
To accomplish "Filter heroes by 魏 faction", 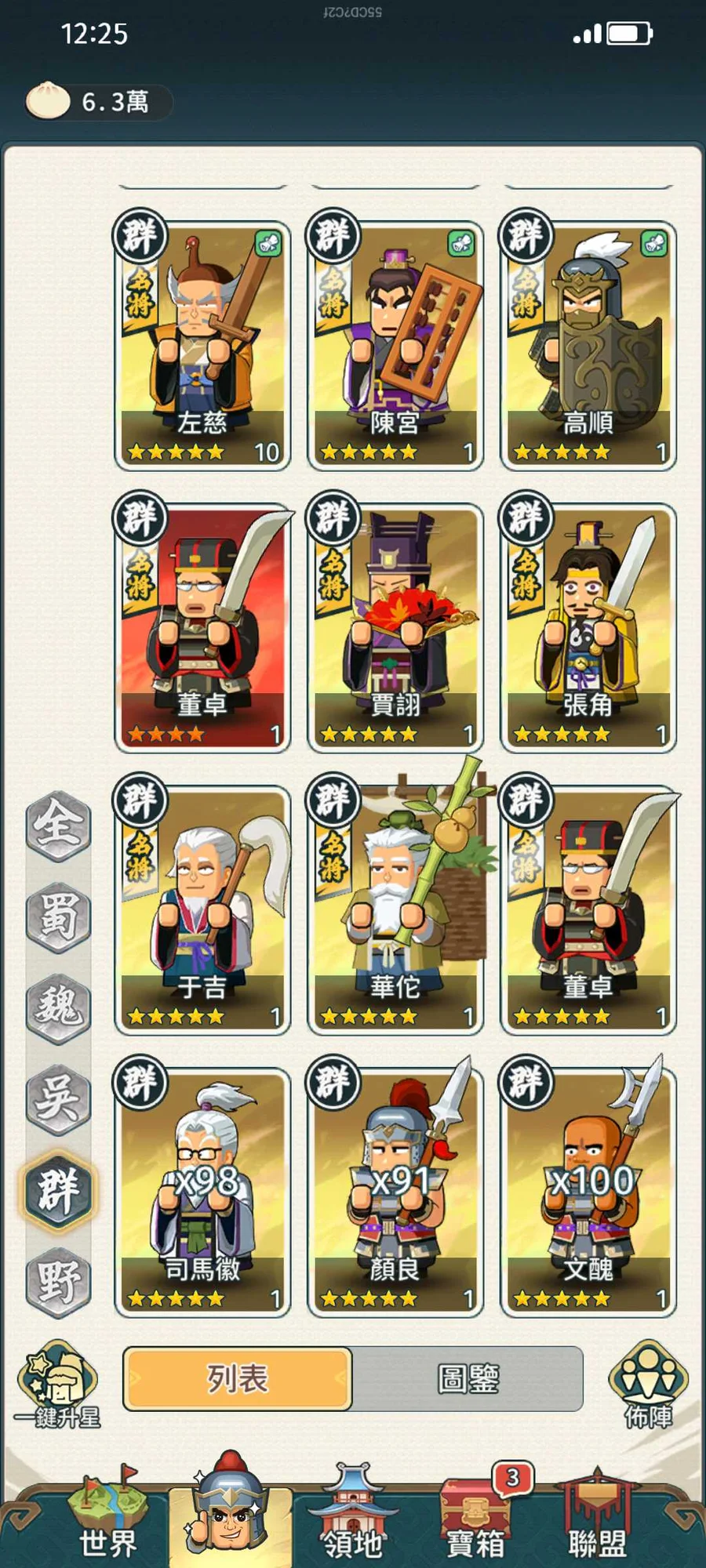I will pyautogui.click(x=58, y=1007).
